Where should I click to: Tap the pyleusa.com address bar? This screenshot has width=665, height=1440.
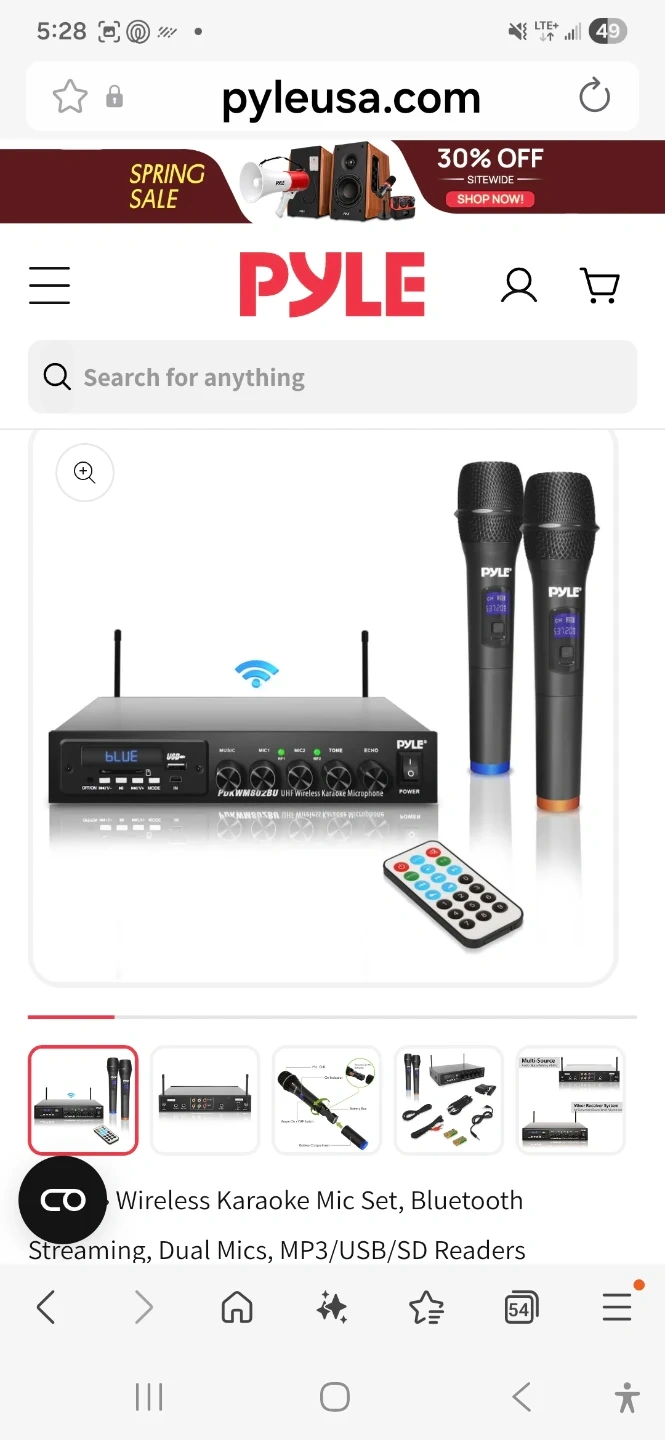(x=350, y=98)
